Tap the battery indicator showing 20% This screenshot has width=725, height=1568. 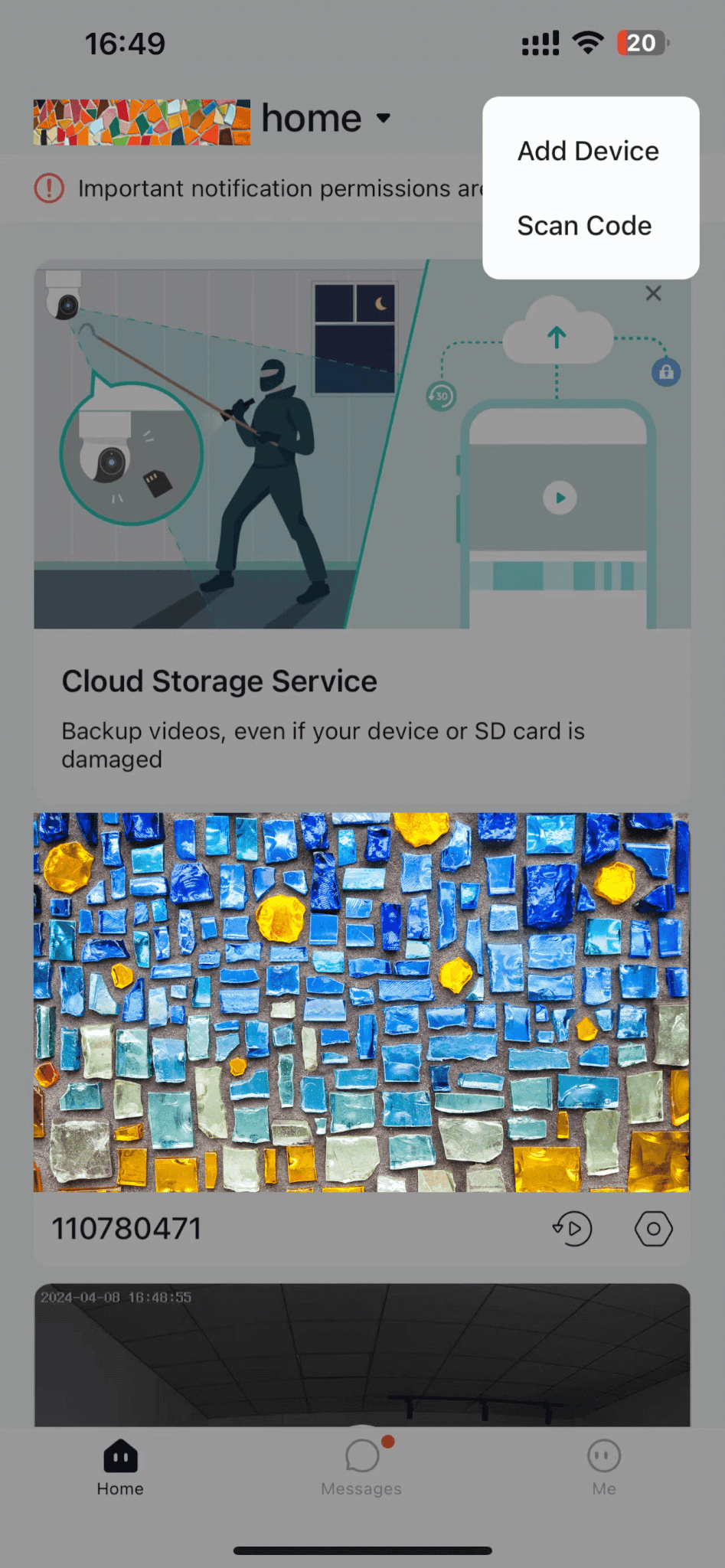coord(641,43)
